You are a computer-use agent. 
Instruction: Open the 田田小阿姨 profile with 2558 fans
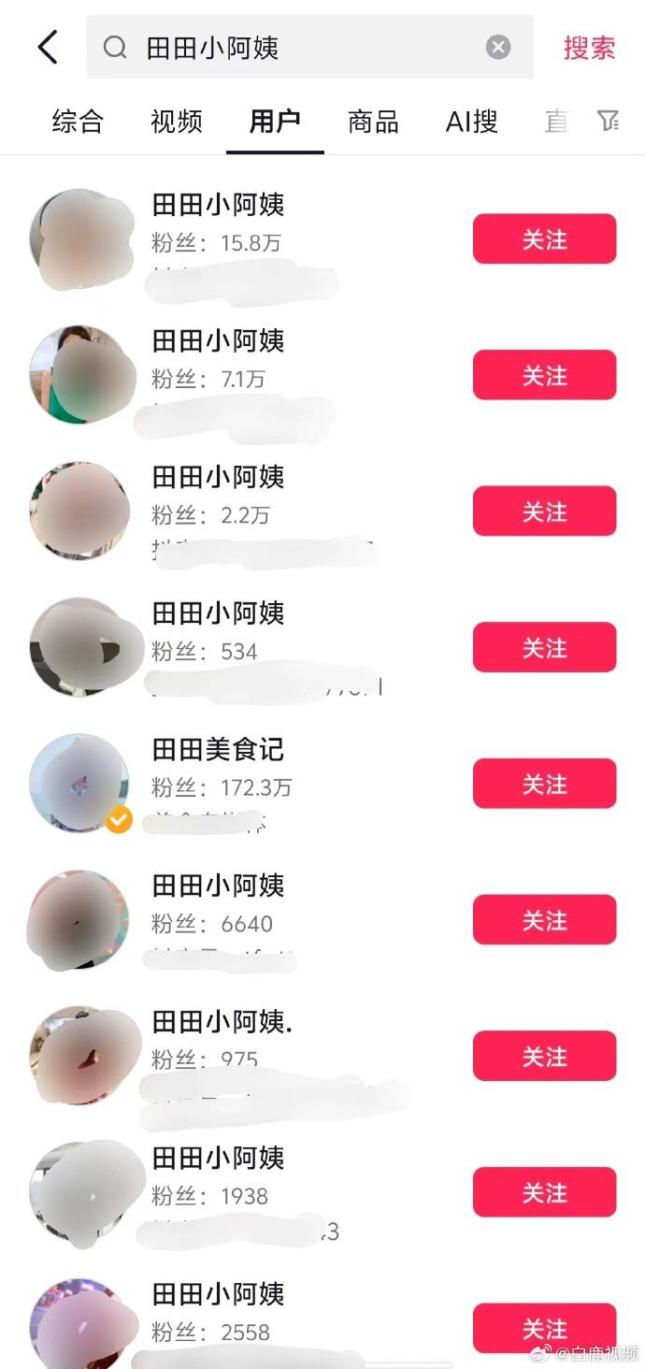218,1294
